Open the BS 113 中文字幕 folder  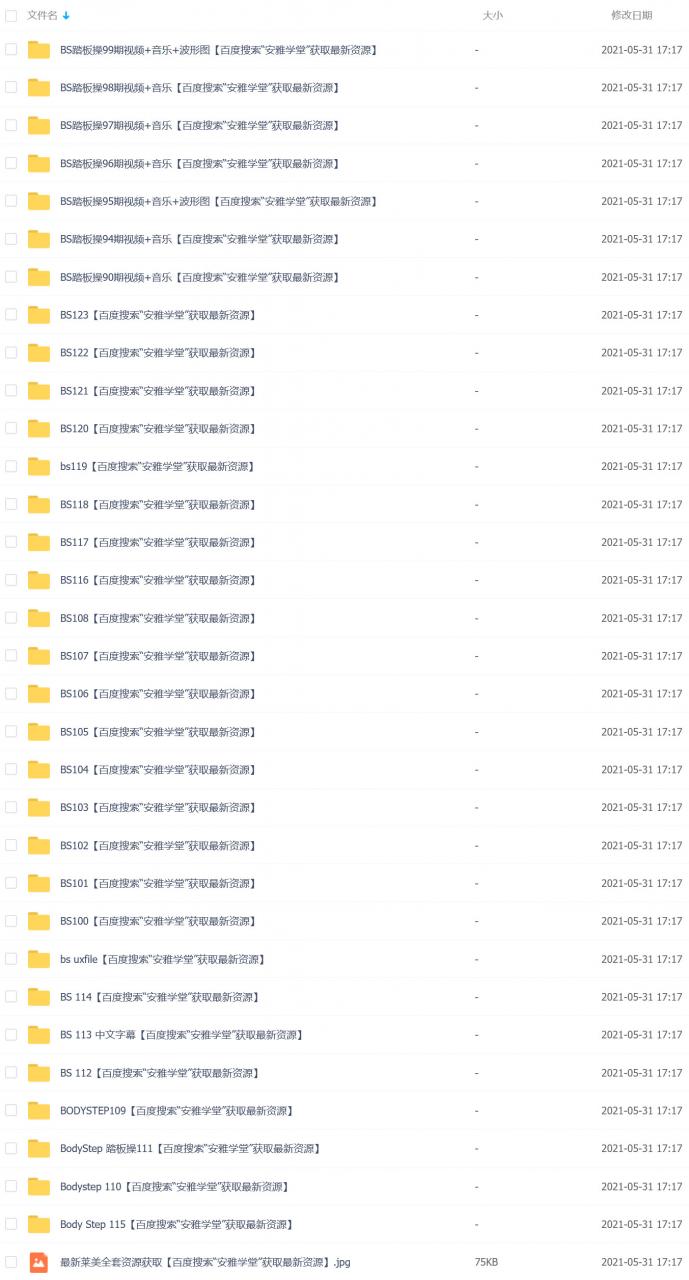coord(181,1035)
